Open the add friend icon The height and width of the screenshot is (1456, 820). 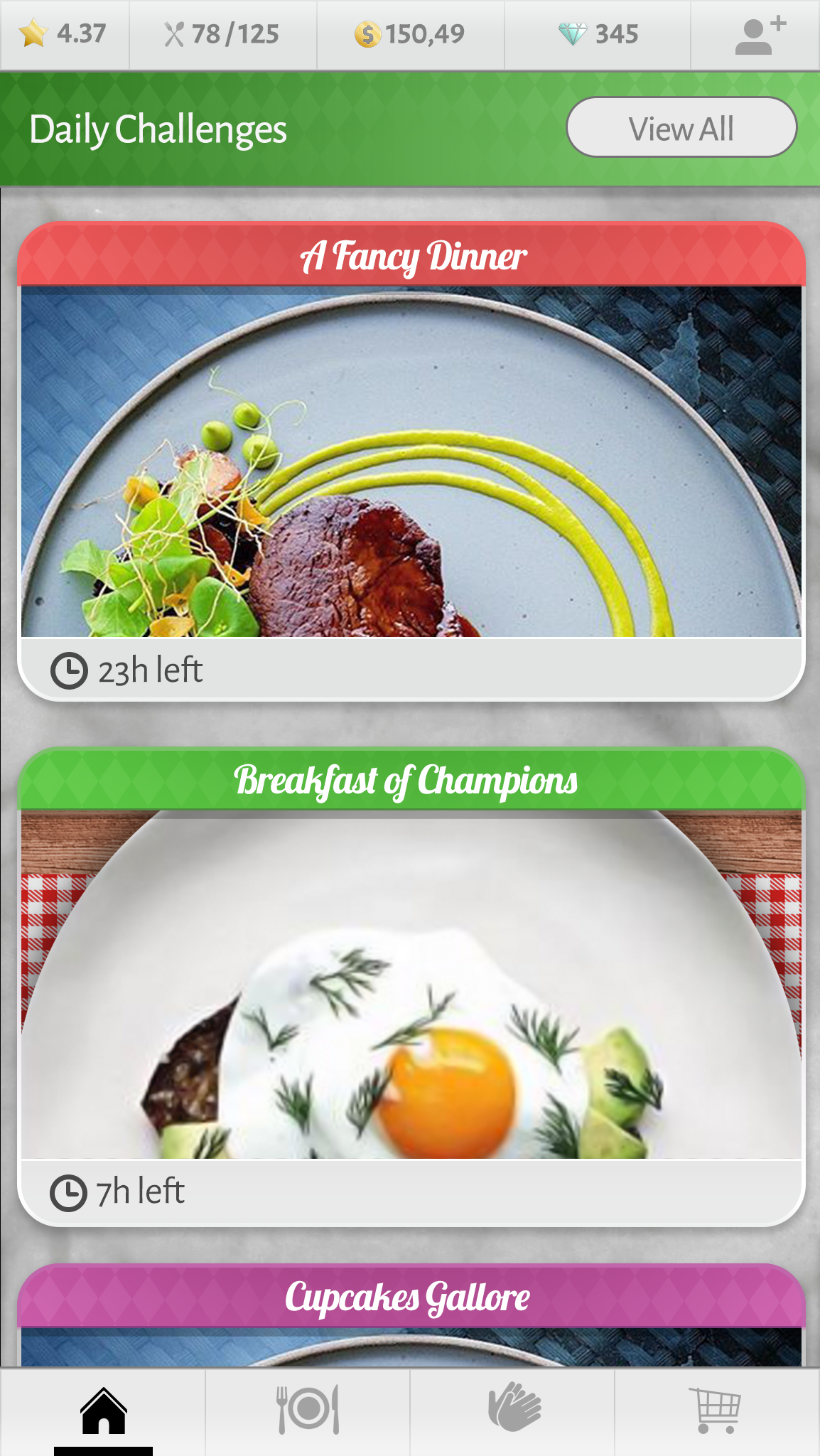(x=758, y=35)
